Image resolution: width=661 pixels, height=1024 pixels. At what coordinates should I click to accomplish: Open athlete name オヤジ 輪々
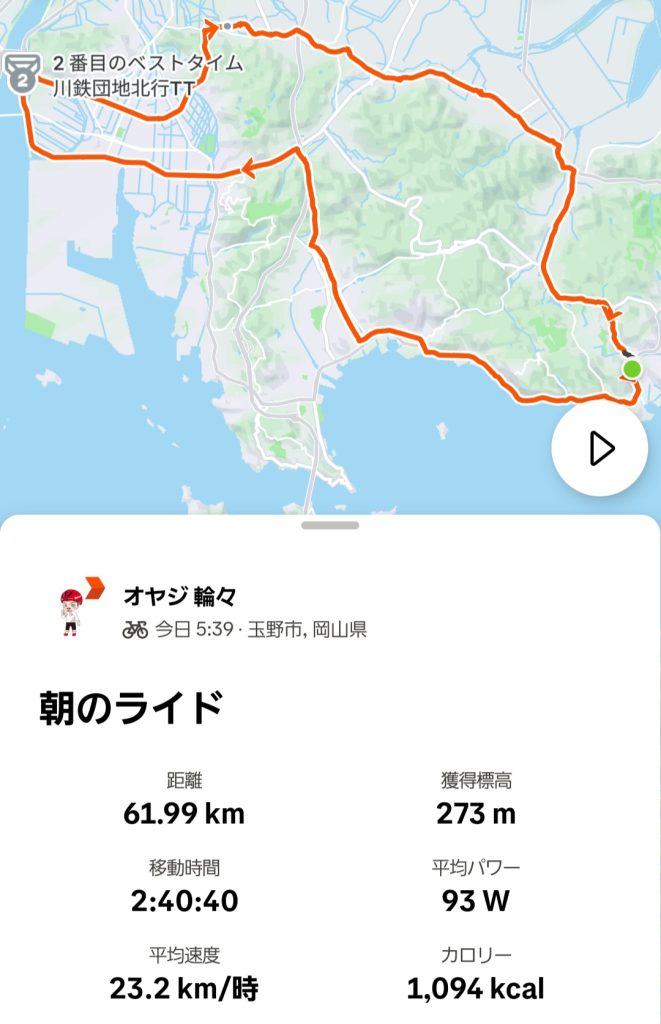[180, 596]
